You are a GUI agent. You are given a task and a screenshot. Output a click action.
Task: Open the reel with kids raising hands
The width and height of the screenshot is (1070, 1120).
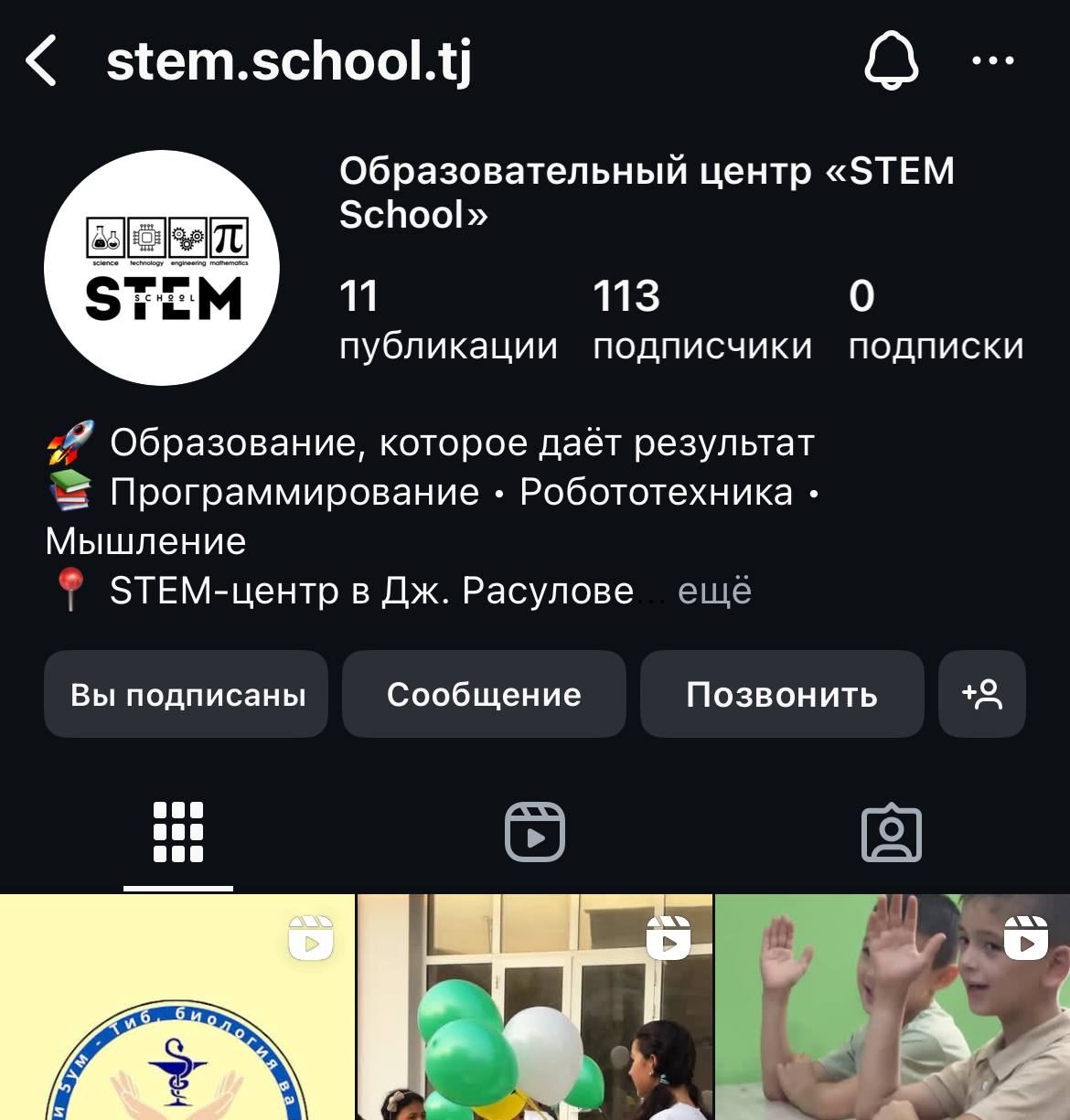[892, 1008]
